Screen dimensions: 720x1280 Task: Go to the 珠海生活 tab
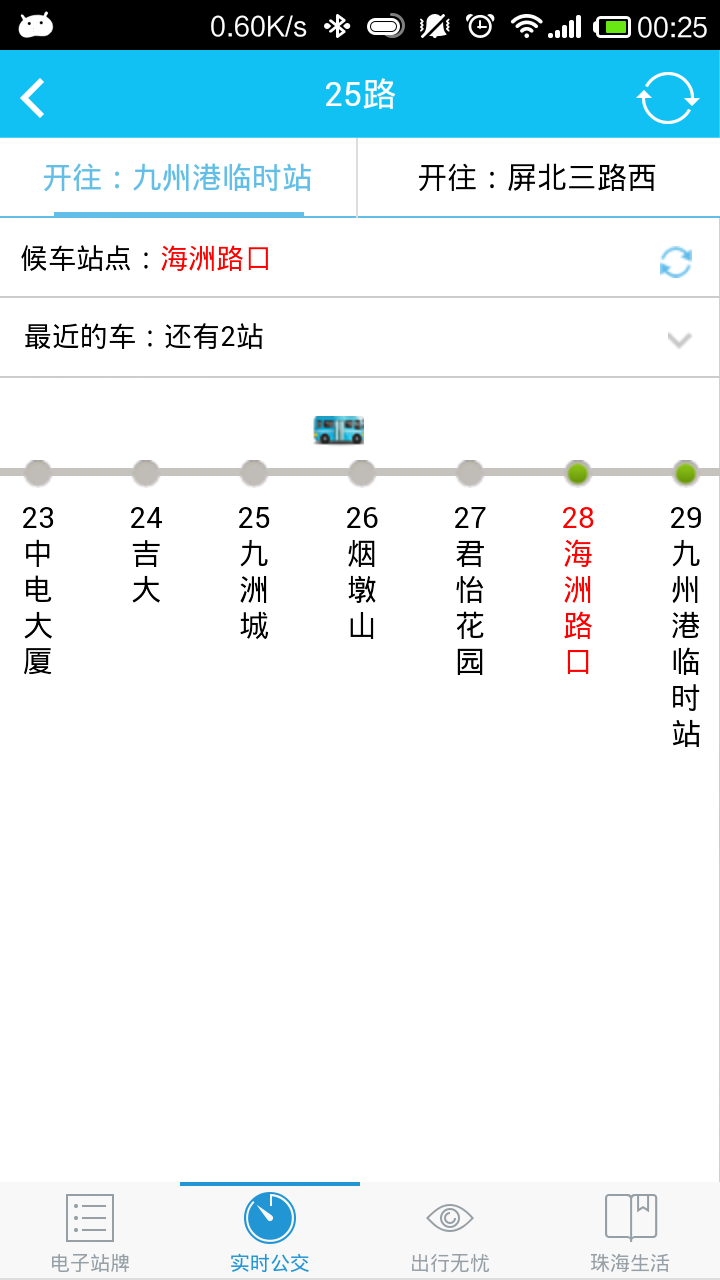coord(630,1232)
